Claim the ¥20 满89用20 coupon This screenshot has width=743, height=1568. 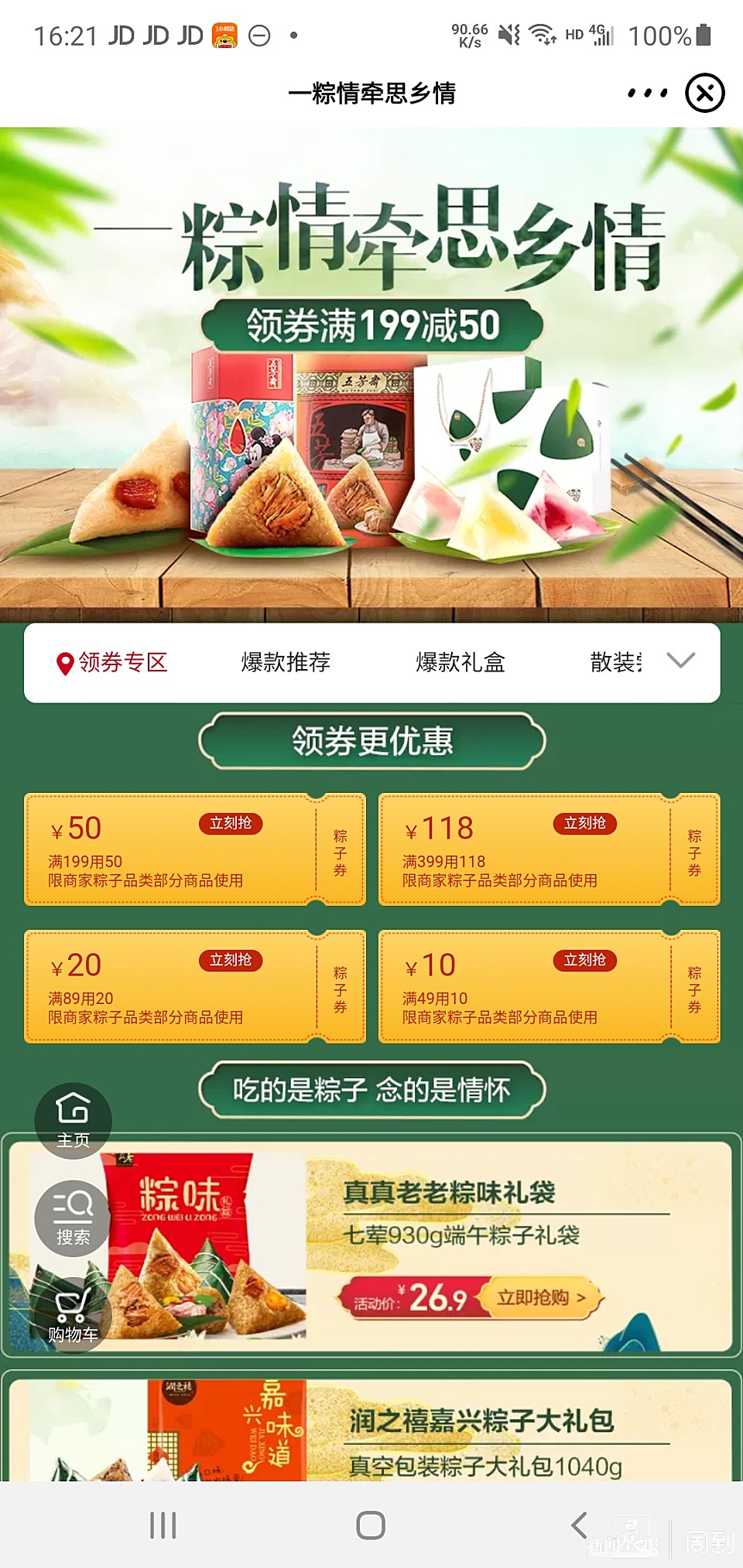point(231,960)
